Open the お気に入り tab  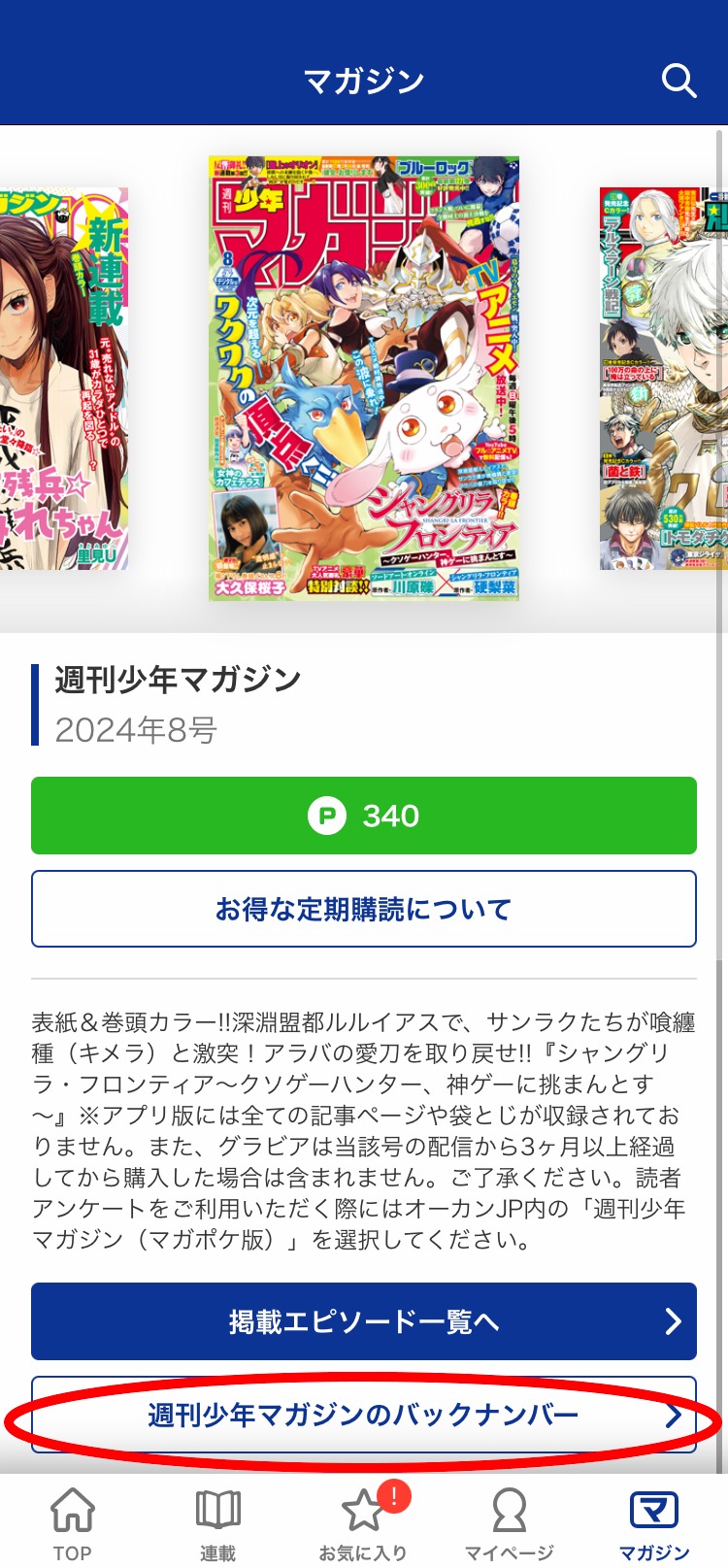pyautogui.click(x=364, y=1524)
